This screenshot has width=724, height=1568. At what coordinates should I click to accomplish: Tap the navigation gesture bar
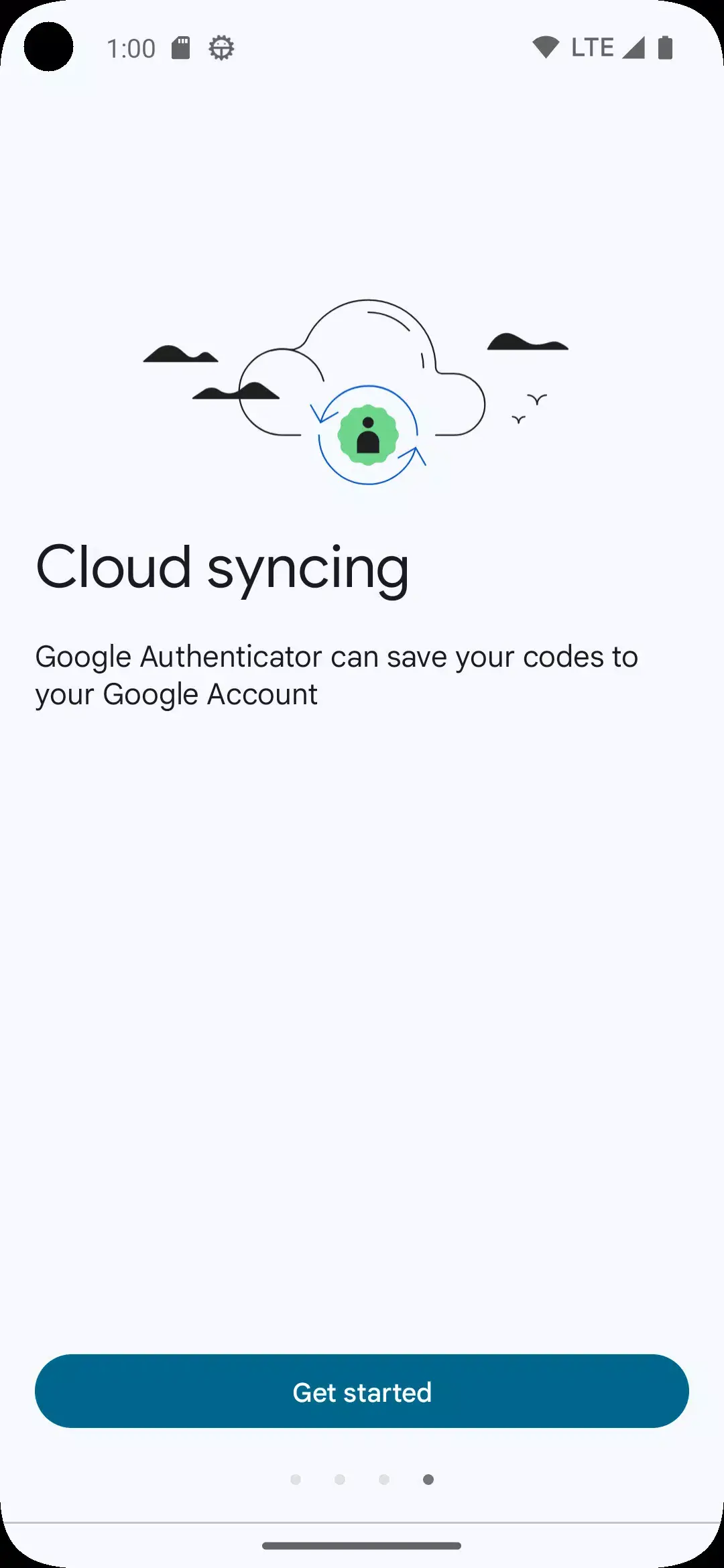pyautogui.click(x=362, y=1547)
